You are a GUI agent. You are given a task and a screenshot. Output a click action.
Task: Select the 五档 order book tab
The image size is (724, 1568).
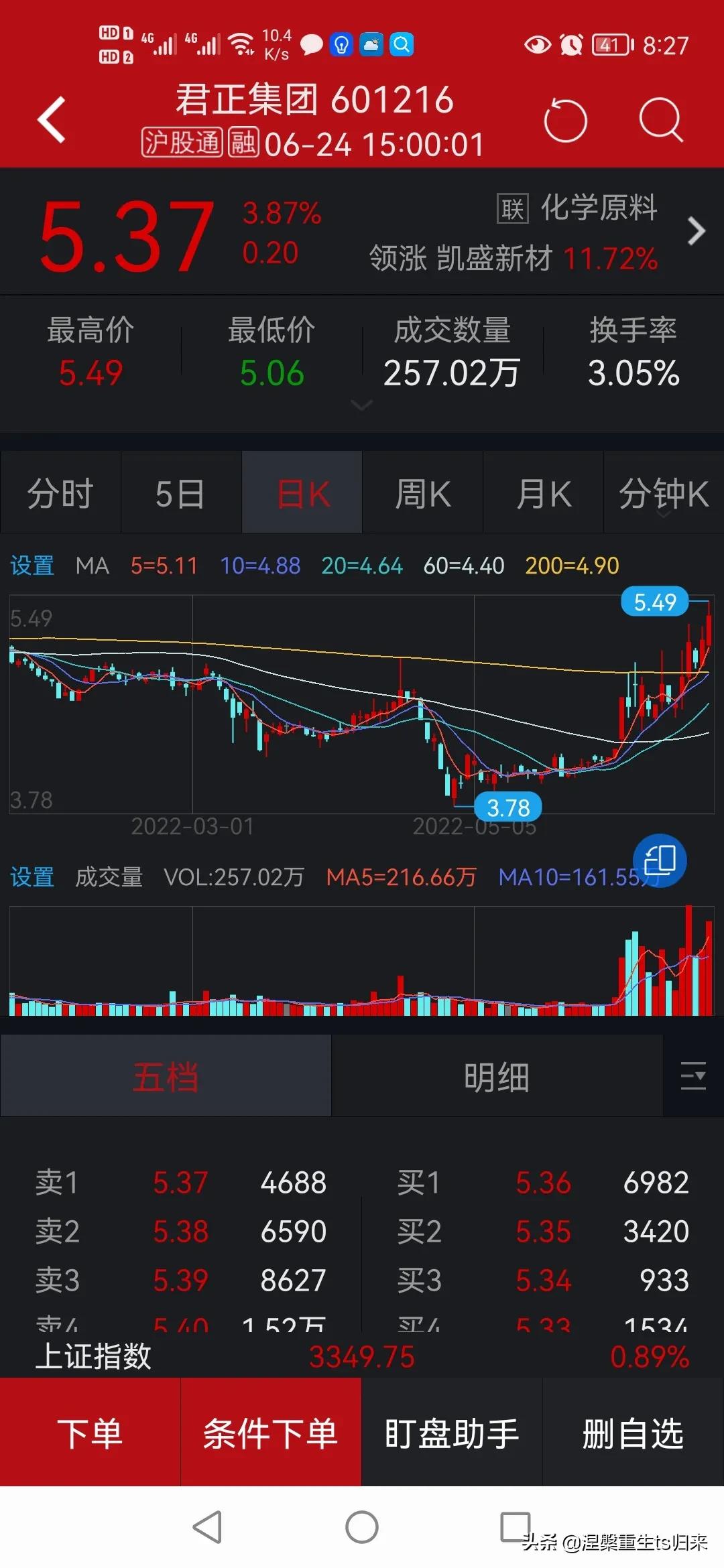coord(166,1077)
